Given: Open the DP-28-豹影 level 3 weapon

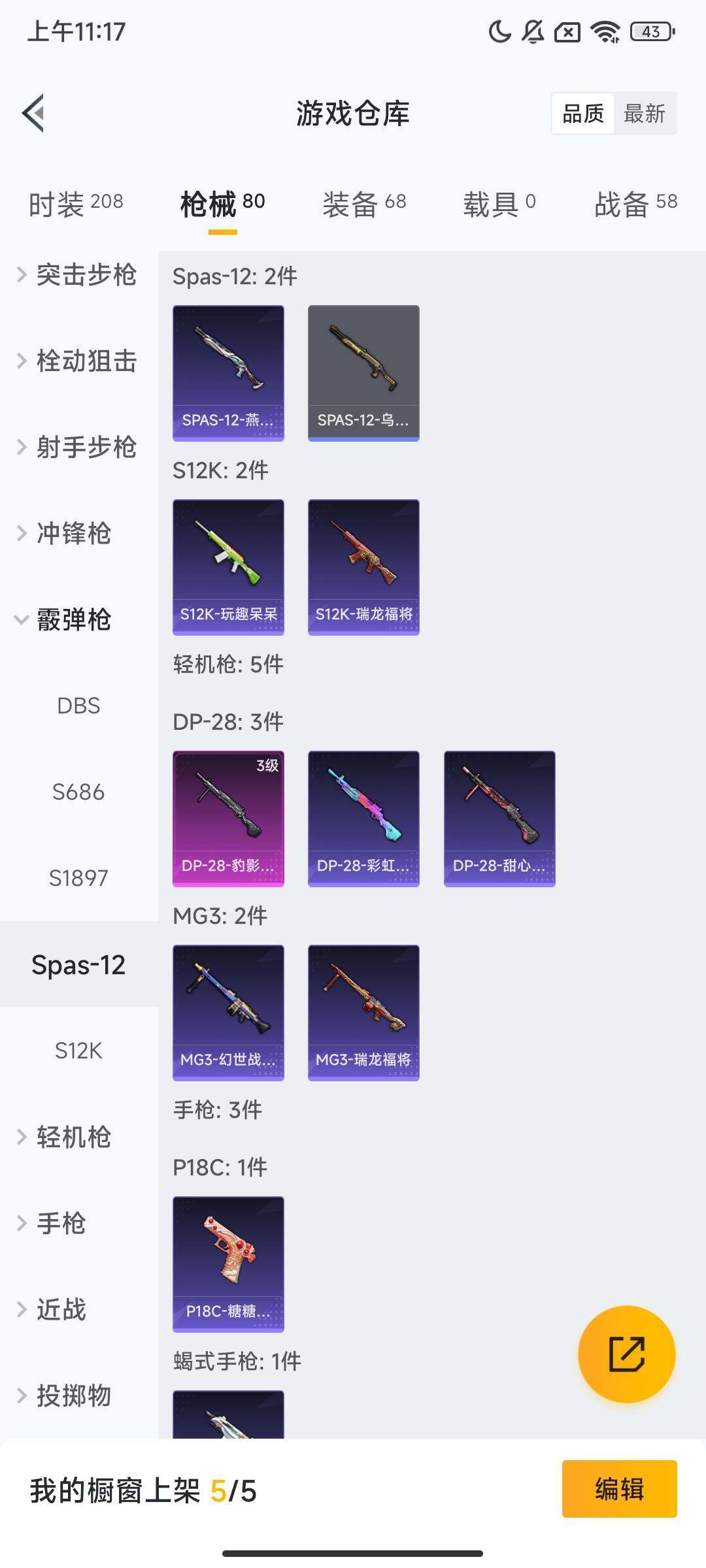Looking at the screenshot, I should pos(227,818).
